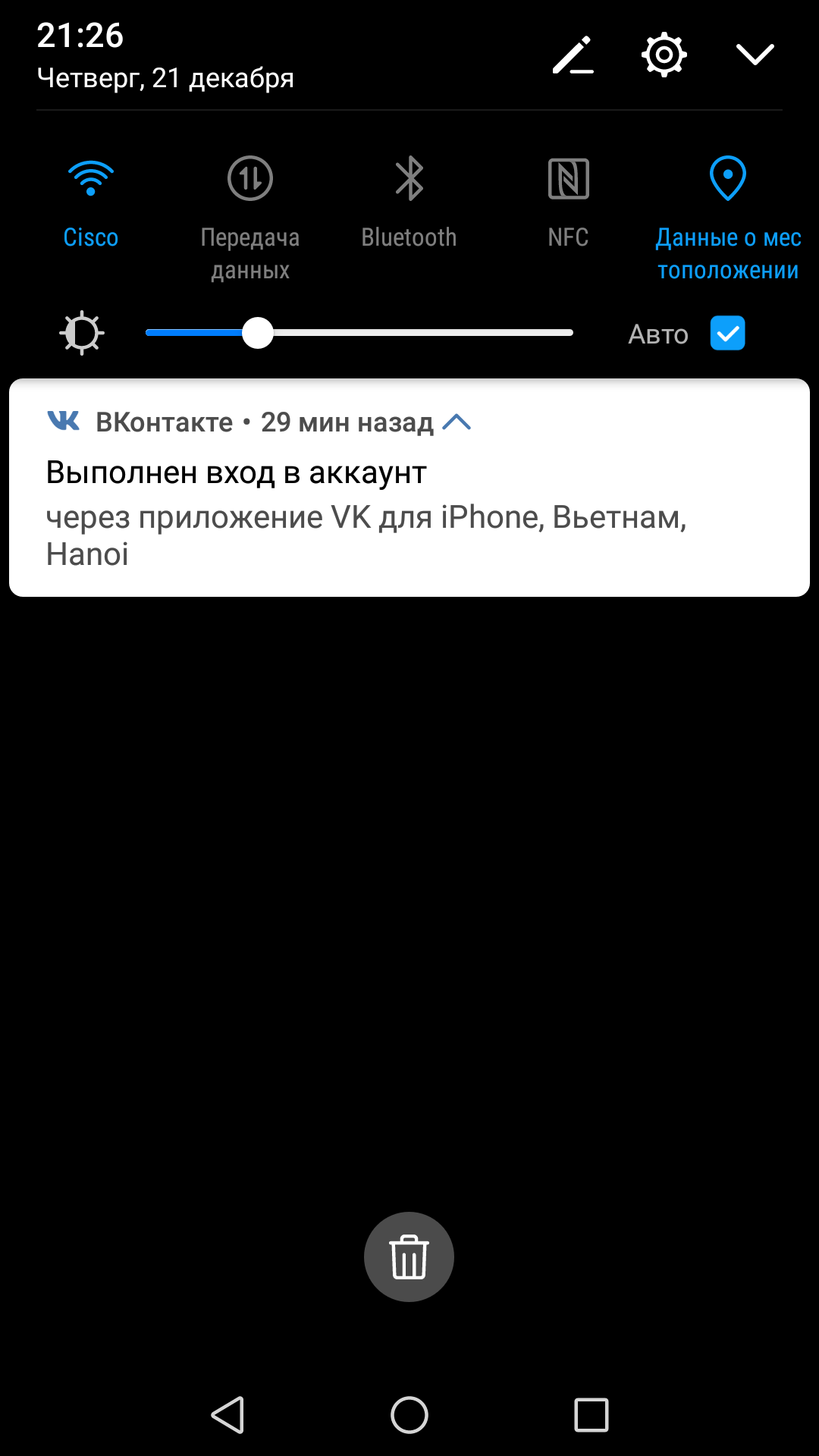Uncheck the Авто brightness checkbox
Viewport: 819px width, 1456px height.
[x=728, y=333]
